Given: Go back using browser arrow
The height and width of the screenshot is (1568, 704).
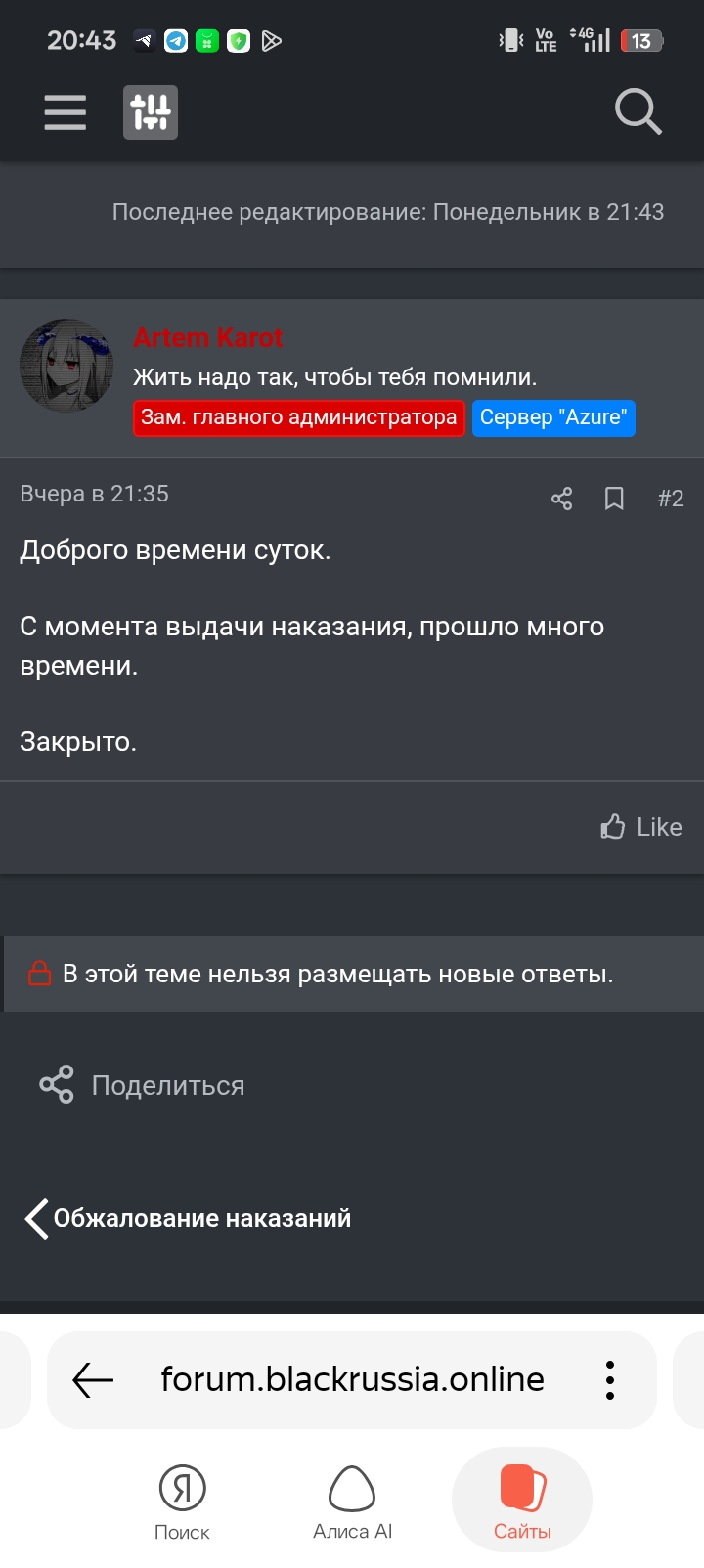Looking at the screenshot, I should 94,1379.
